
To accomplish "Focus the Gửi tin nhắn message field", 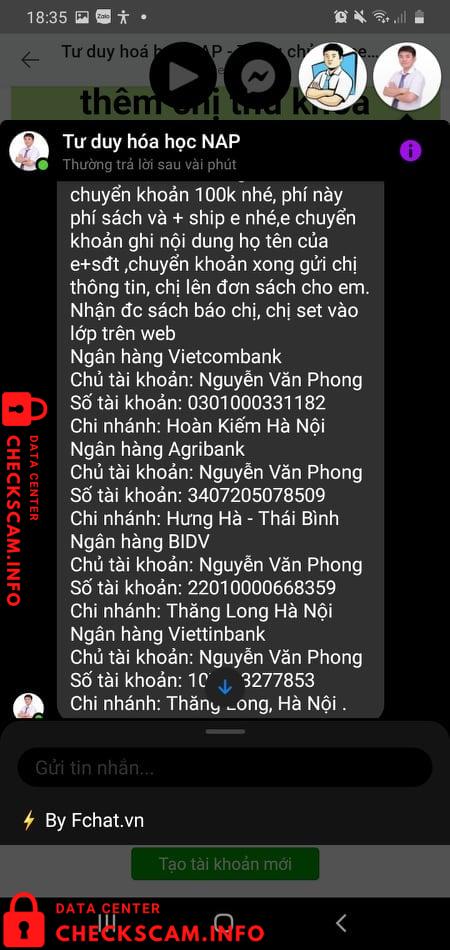I will click(x=225, y=768).
